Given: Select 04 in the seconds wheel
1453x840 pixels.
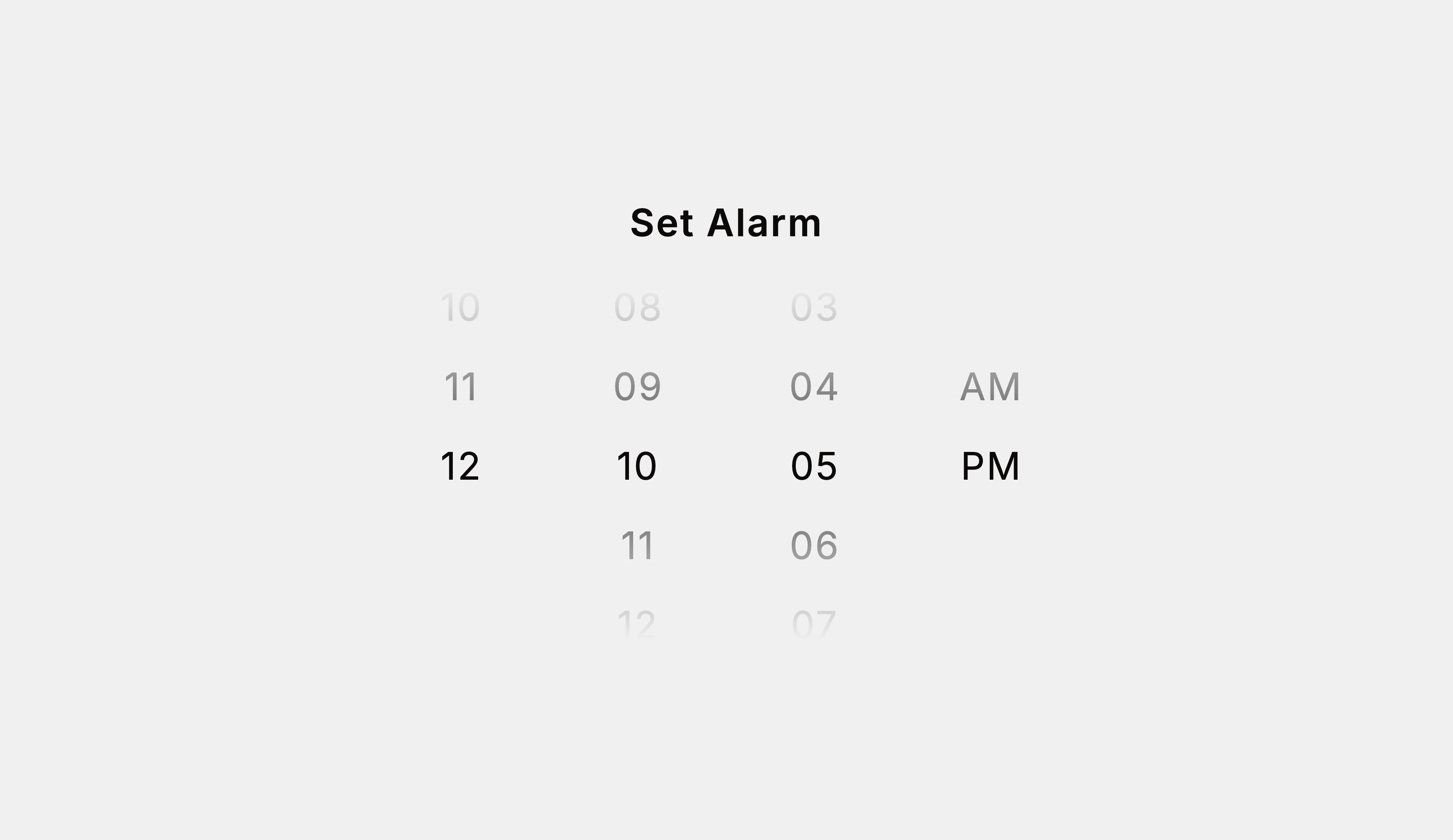Looking at the screenshot, I should pos(814,386).
